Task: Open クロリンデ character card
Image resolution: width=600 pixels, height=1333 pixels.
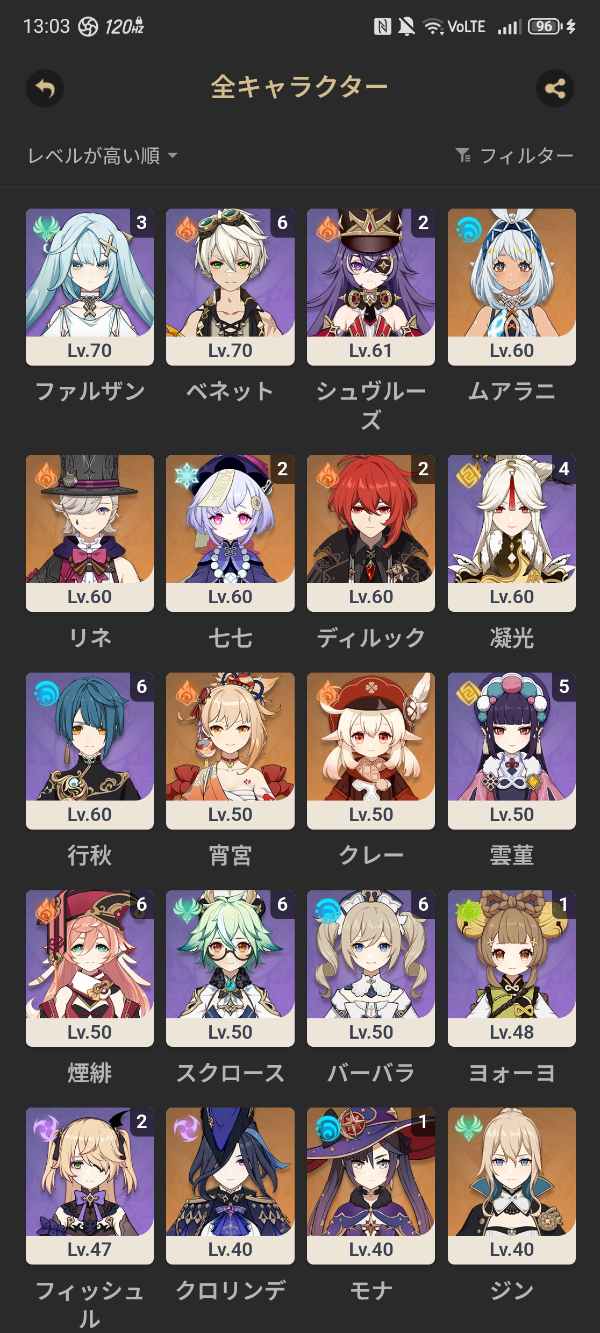Action: pyautogui.click(x=230, y=1185)
